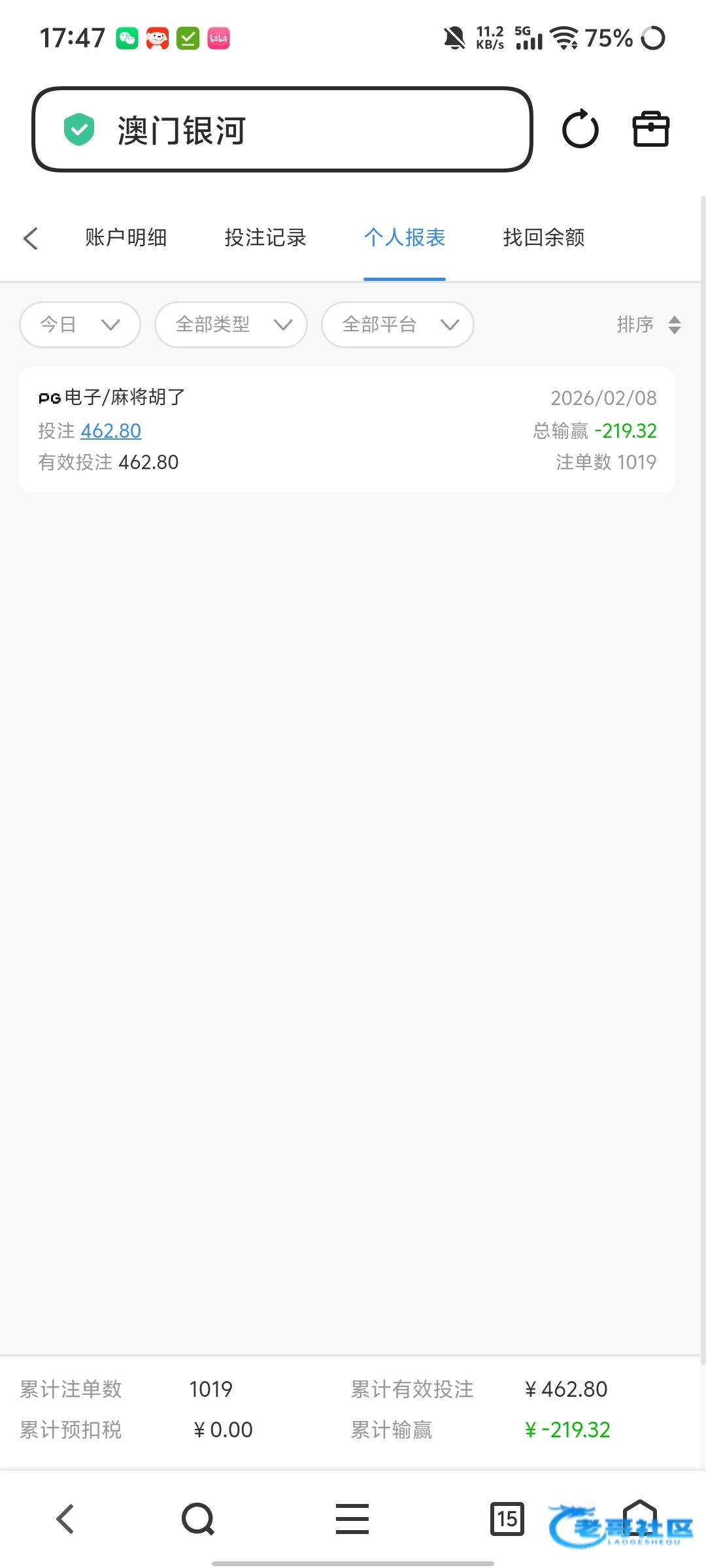Open the toolbox briefcase icon

pyautogui.click(x=650, y=129)
